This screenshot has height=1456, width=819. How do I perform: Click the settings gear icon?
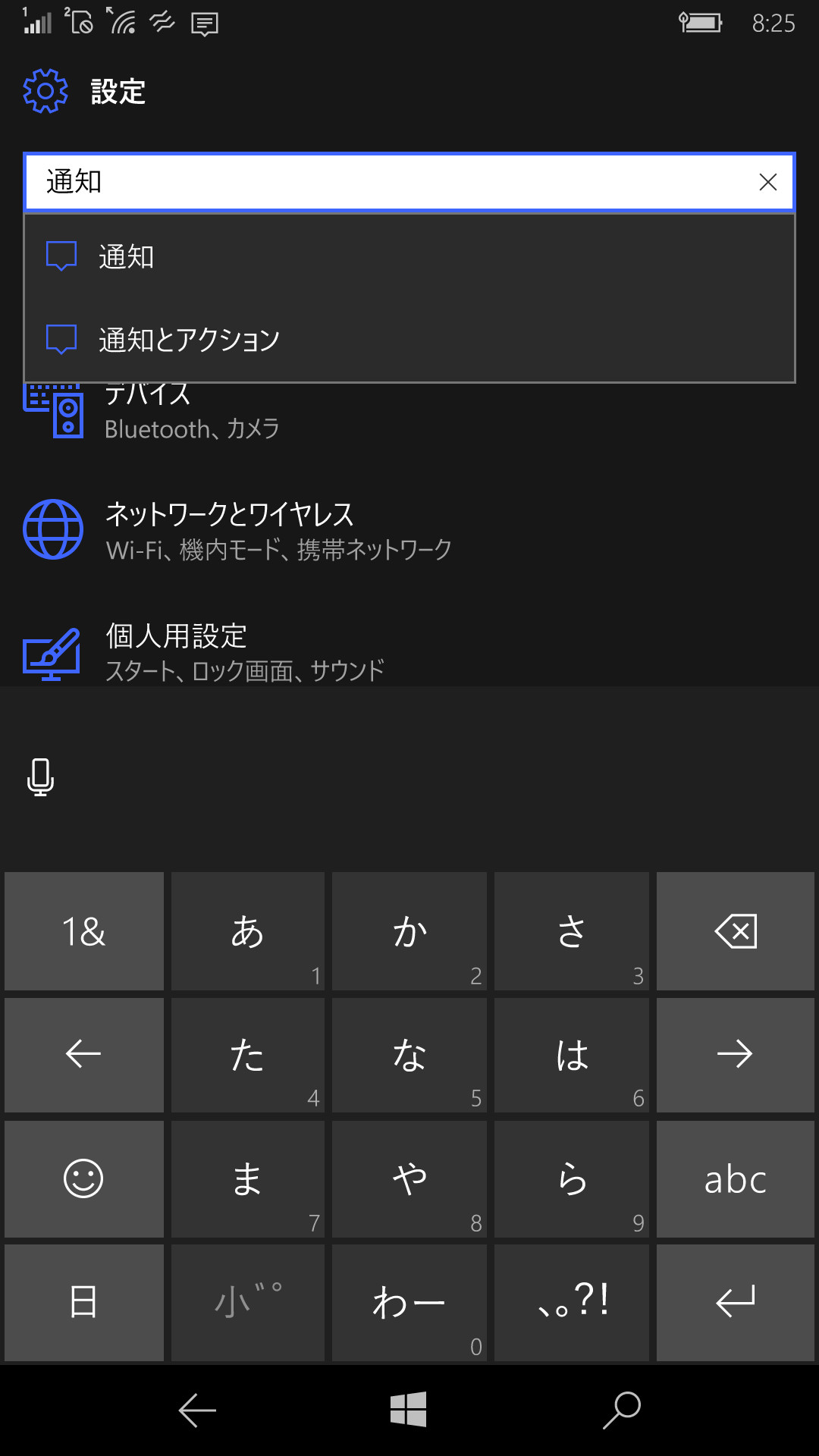pos(43,91)
